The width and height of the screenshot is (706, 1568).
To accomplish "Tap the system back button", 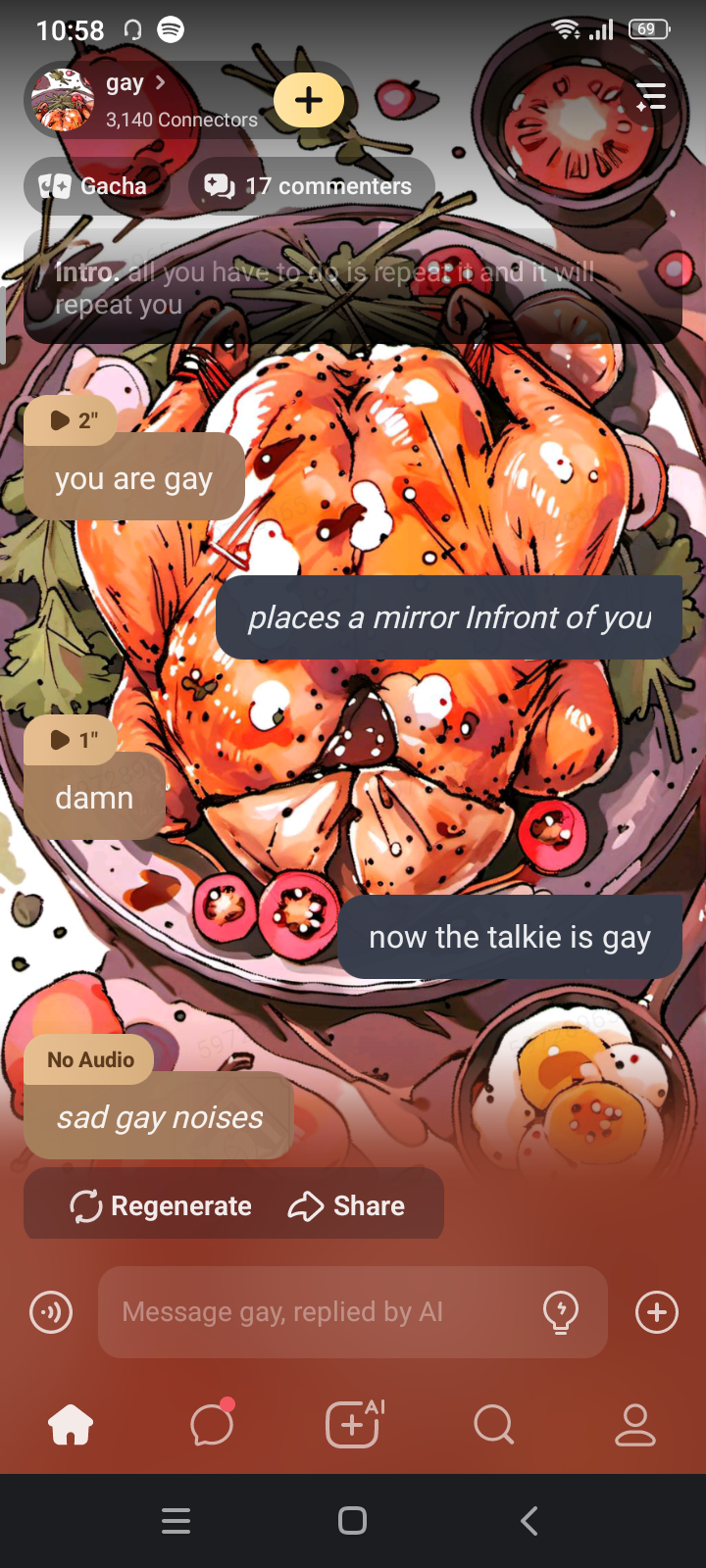I will point(529,1521).
